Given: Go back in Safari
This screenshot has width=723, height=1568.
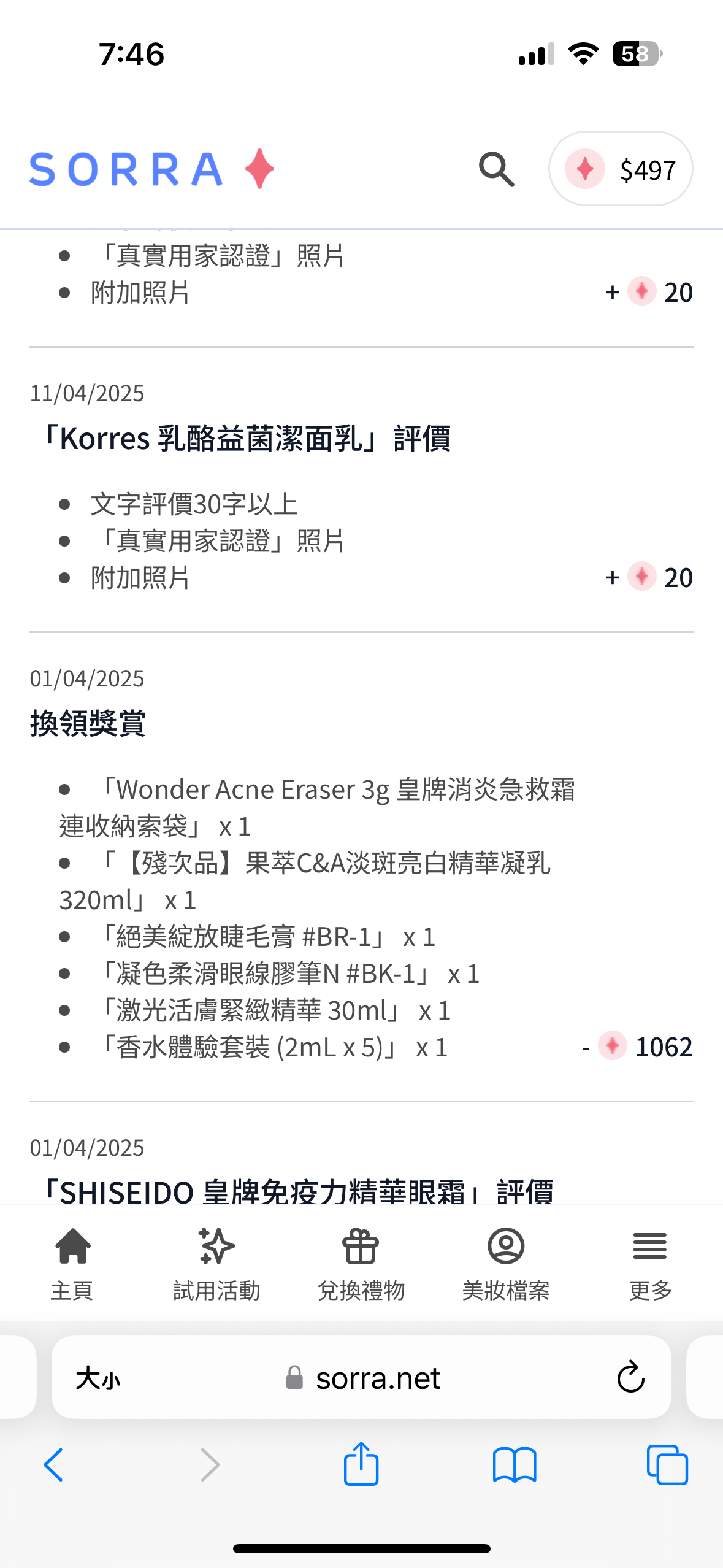Looking at the screenshot, I should pos(54,1465).
